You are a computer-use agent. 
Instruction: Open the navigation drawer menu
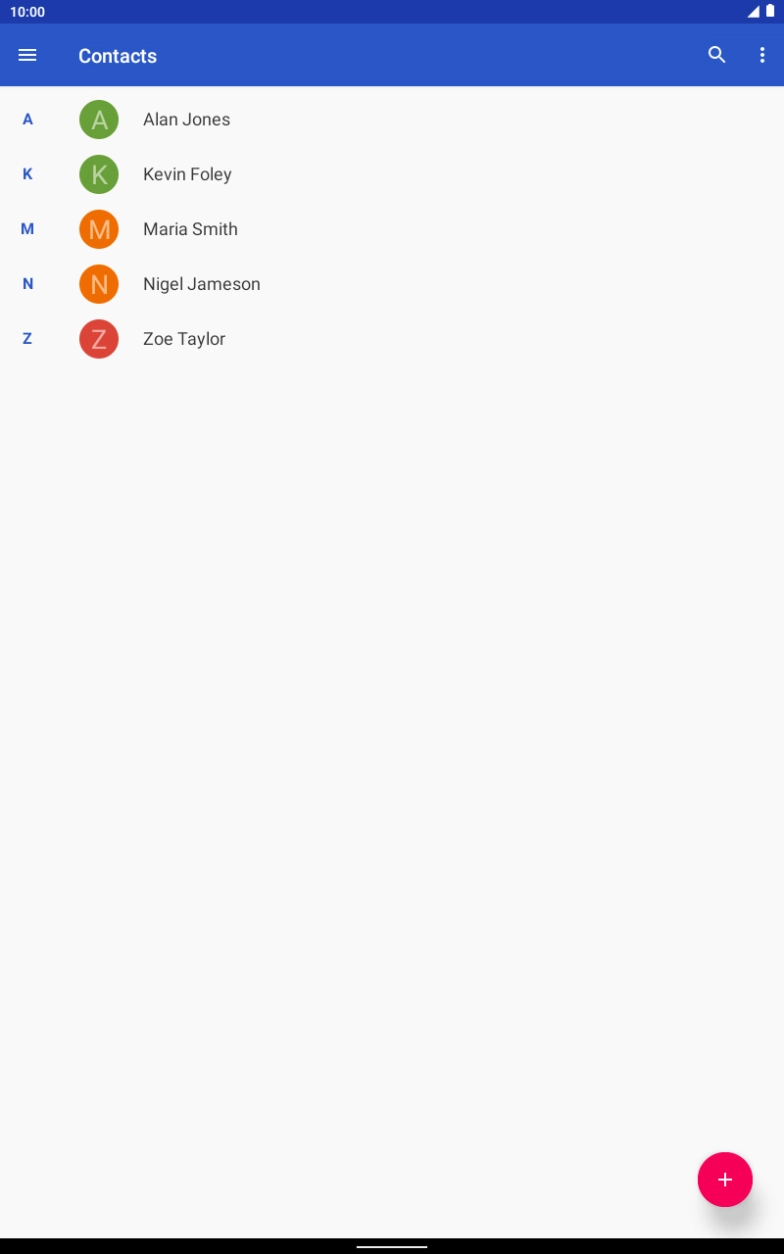[27, 55]
